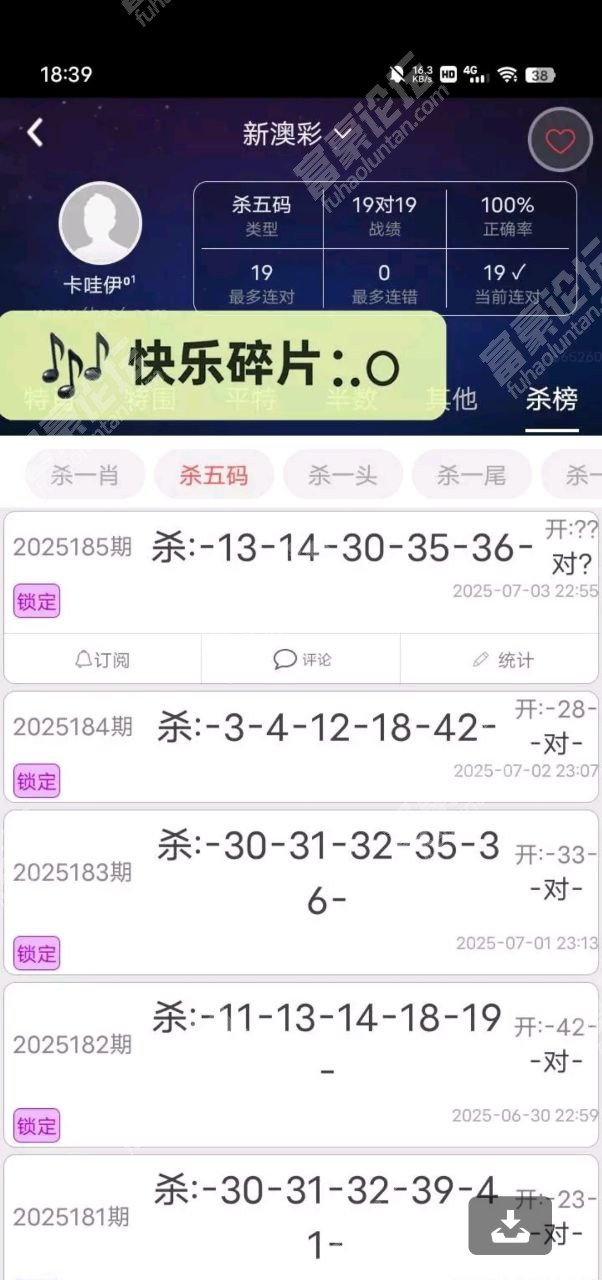Tap the download button overlay
Screen dimensions: 602x1280
[510, 1226]
